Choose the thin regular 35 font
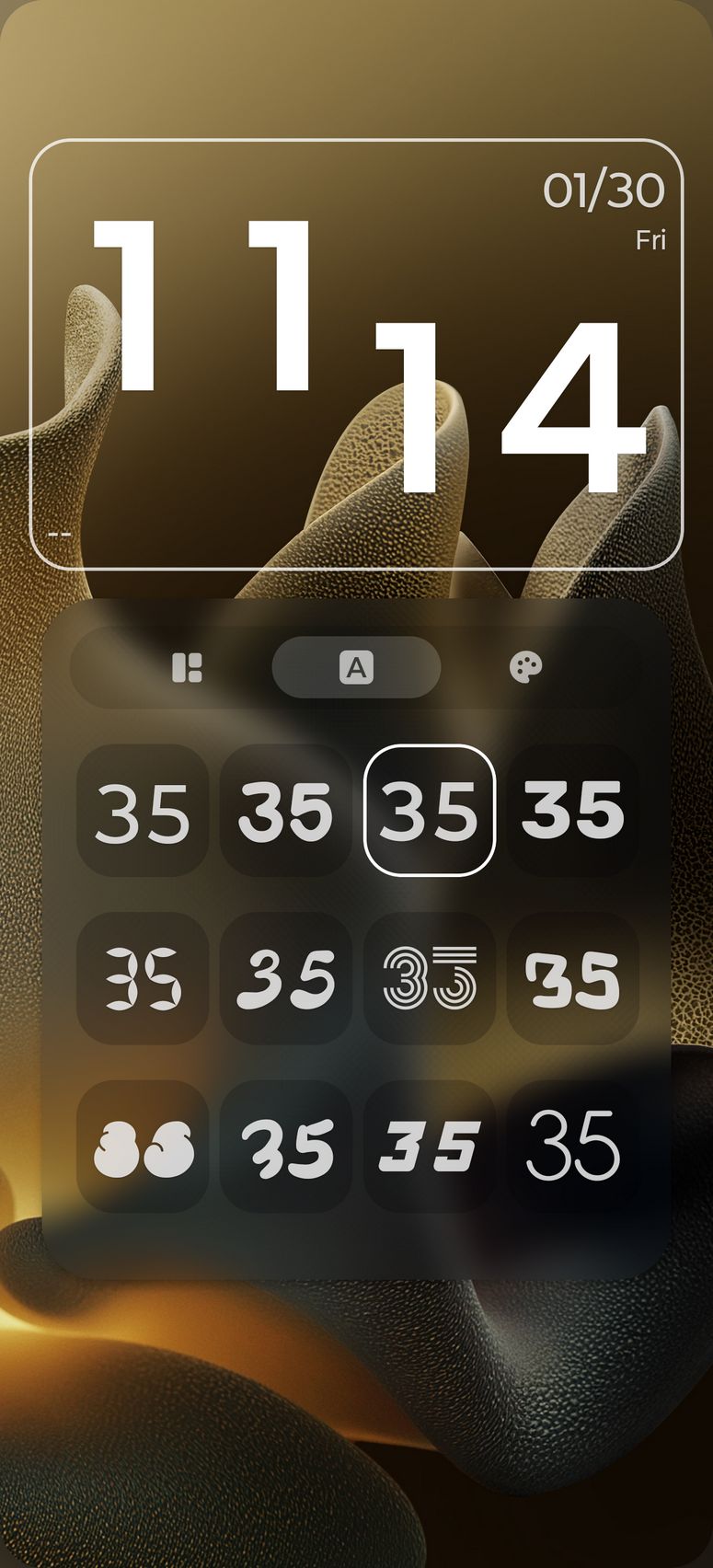713x1568 pixels. pos(143,811)
